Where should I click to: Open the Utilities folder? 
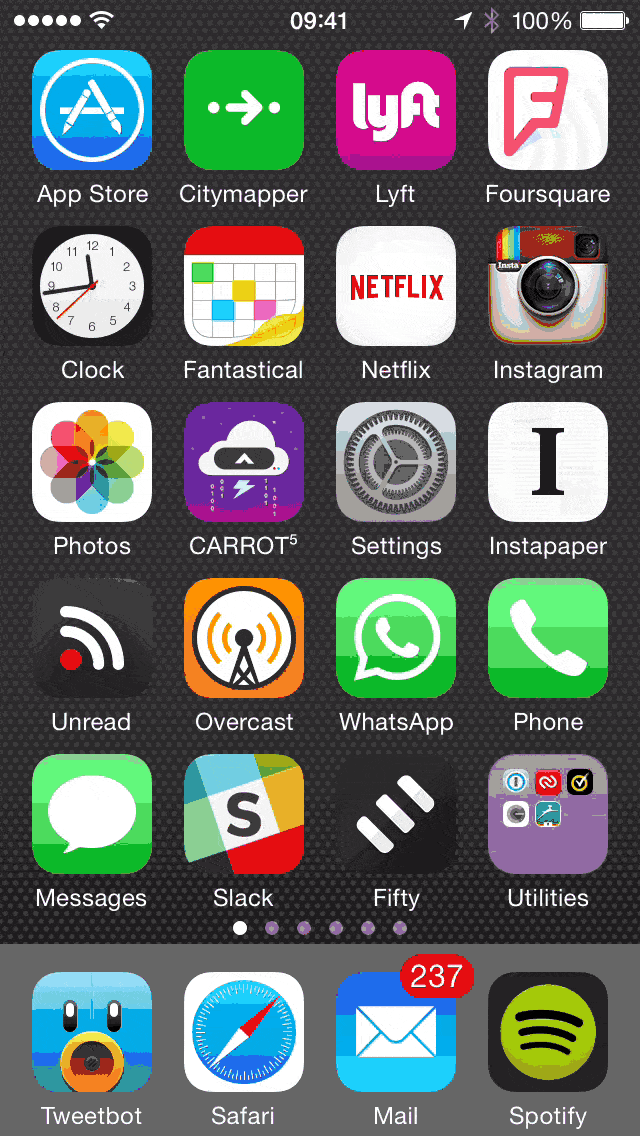point(548,814)
